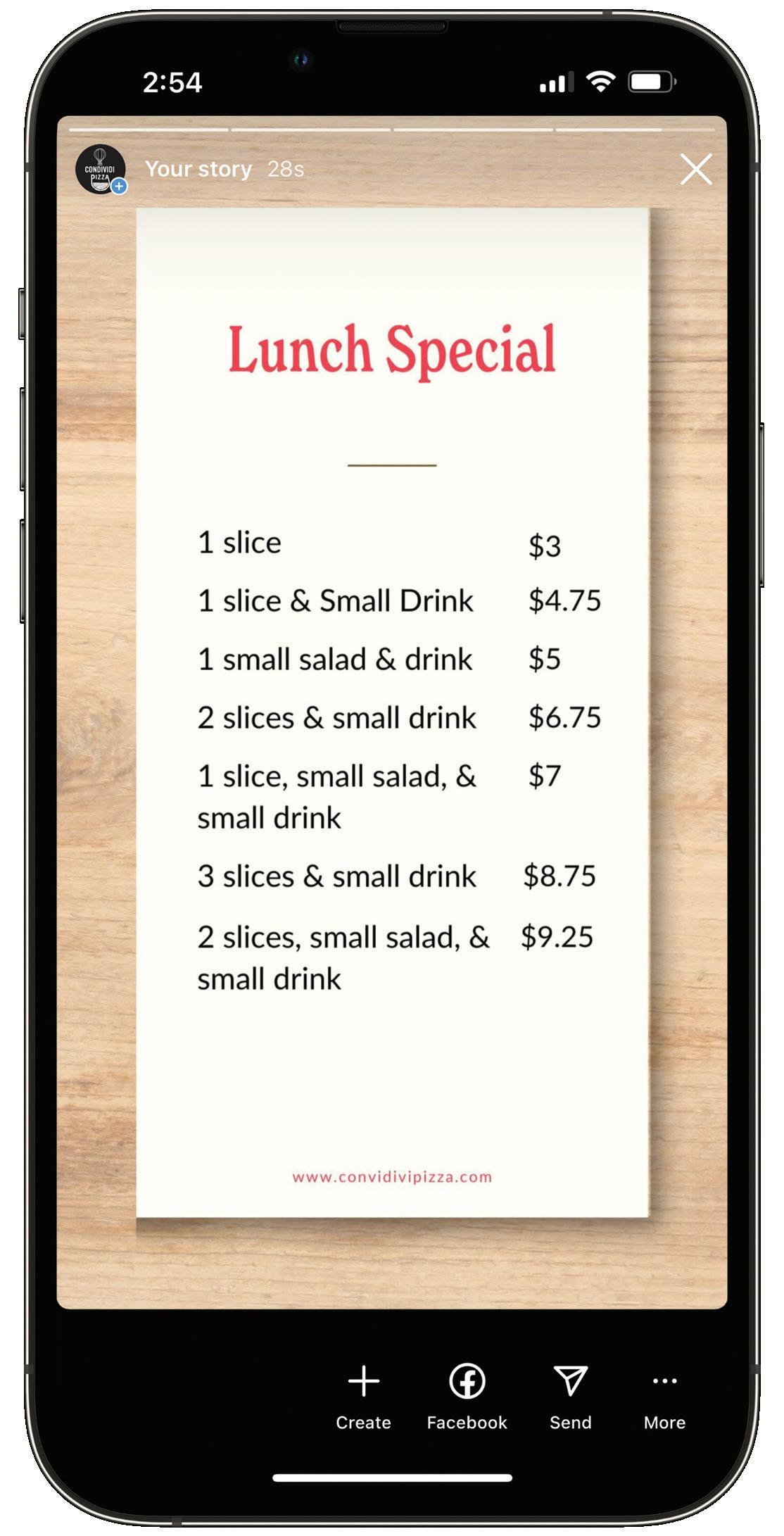Image resolution: width=784 pixels, height=1536 pixels.
Task: Tap the Condividi Pizza profile picture
Action: (x=101, y=170)
